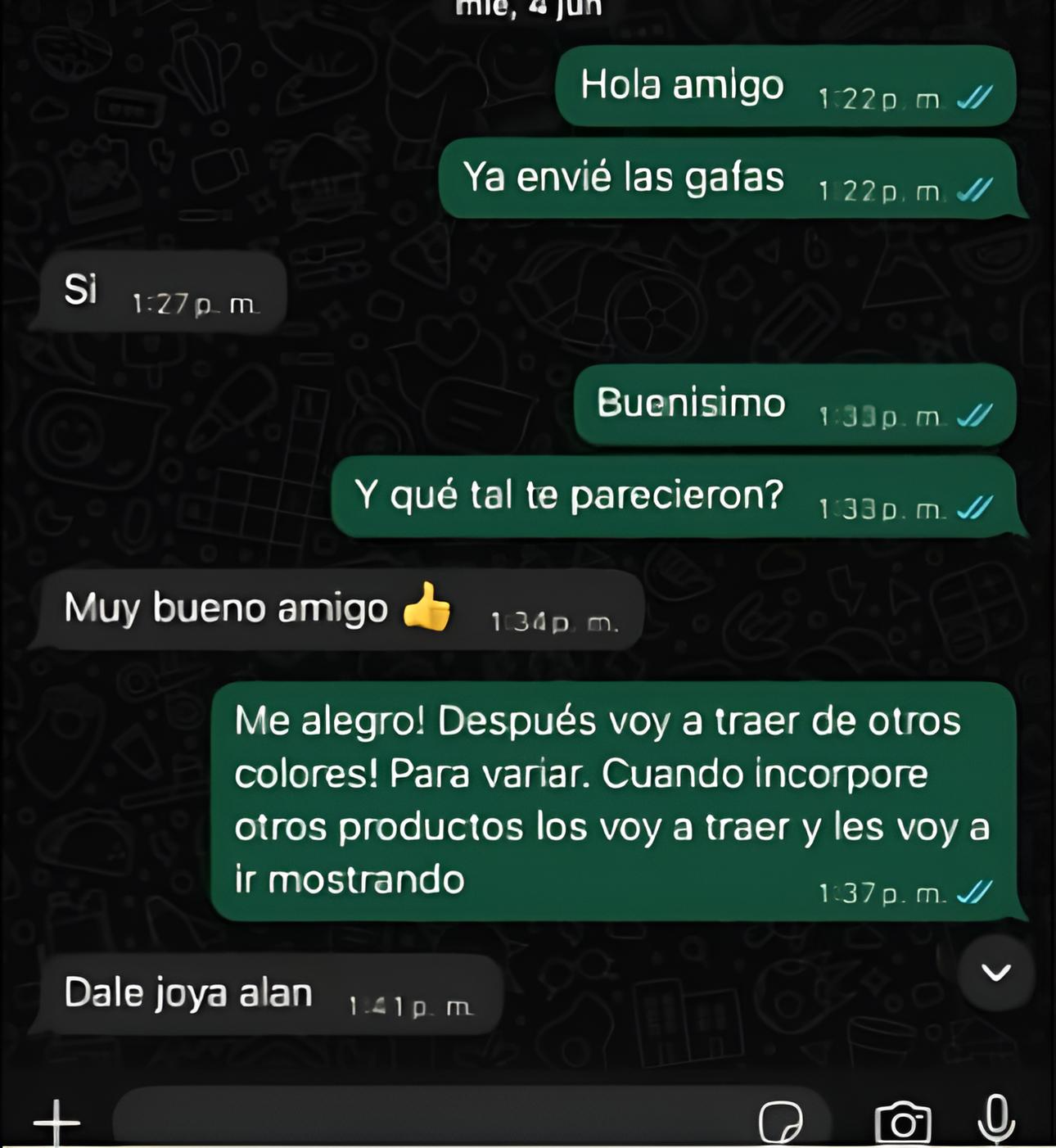Click the check marks beside 'Ya envié las gafas'
Viewport: 1056px width, 1148px height.
[974, 189]
